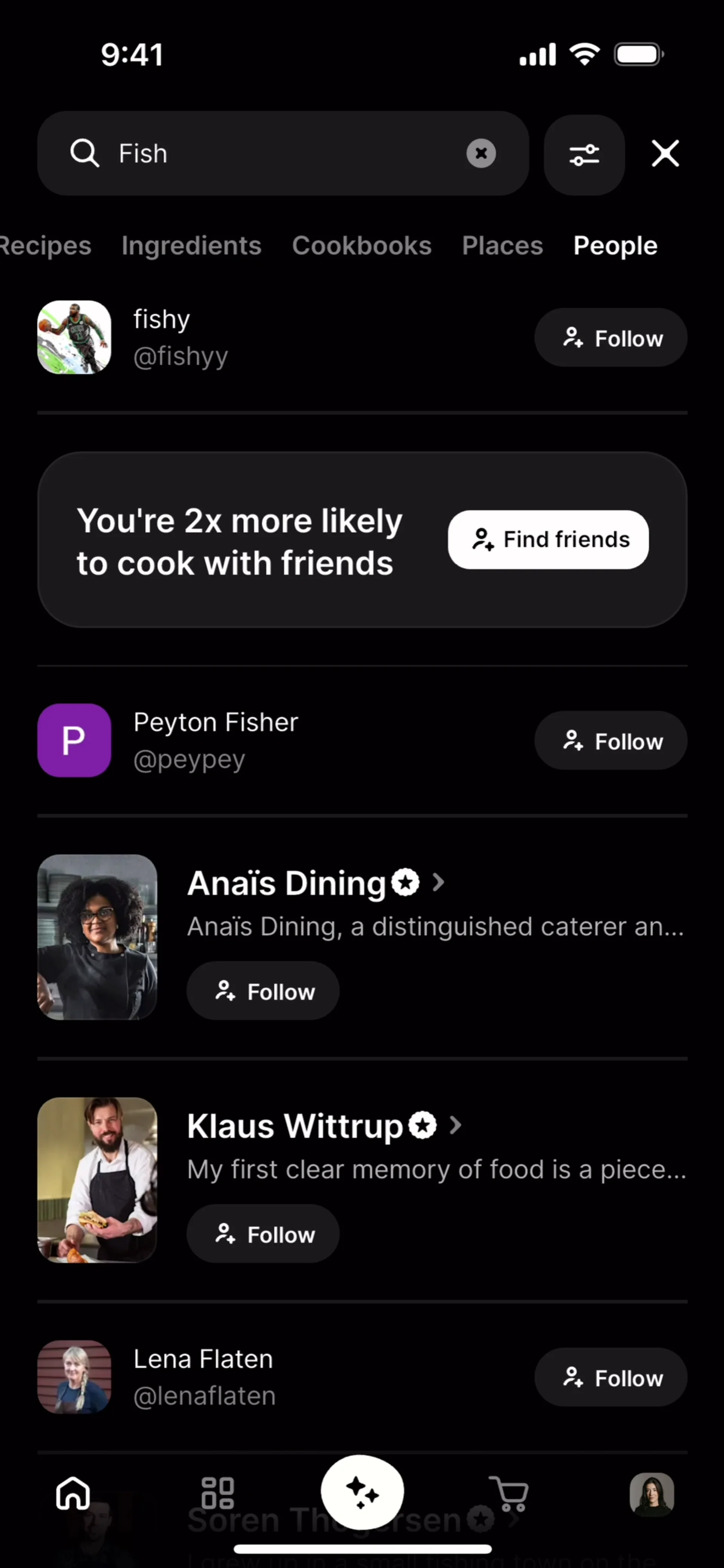This screenshot has width=724, height=1568.
Task: Switch to the Ingredients tab
Action: pyautogui.click(x=191, y=246)
